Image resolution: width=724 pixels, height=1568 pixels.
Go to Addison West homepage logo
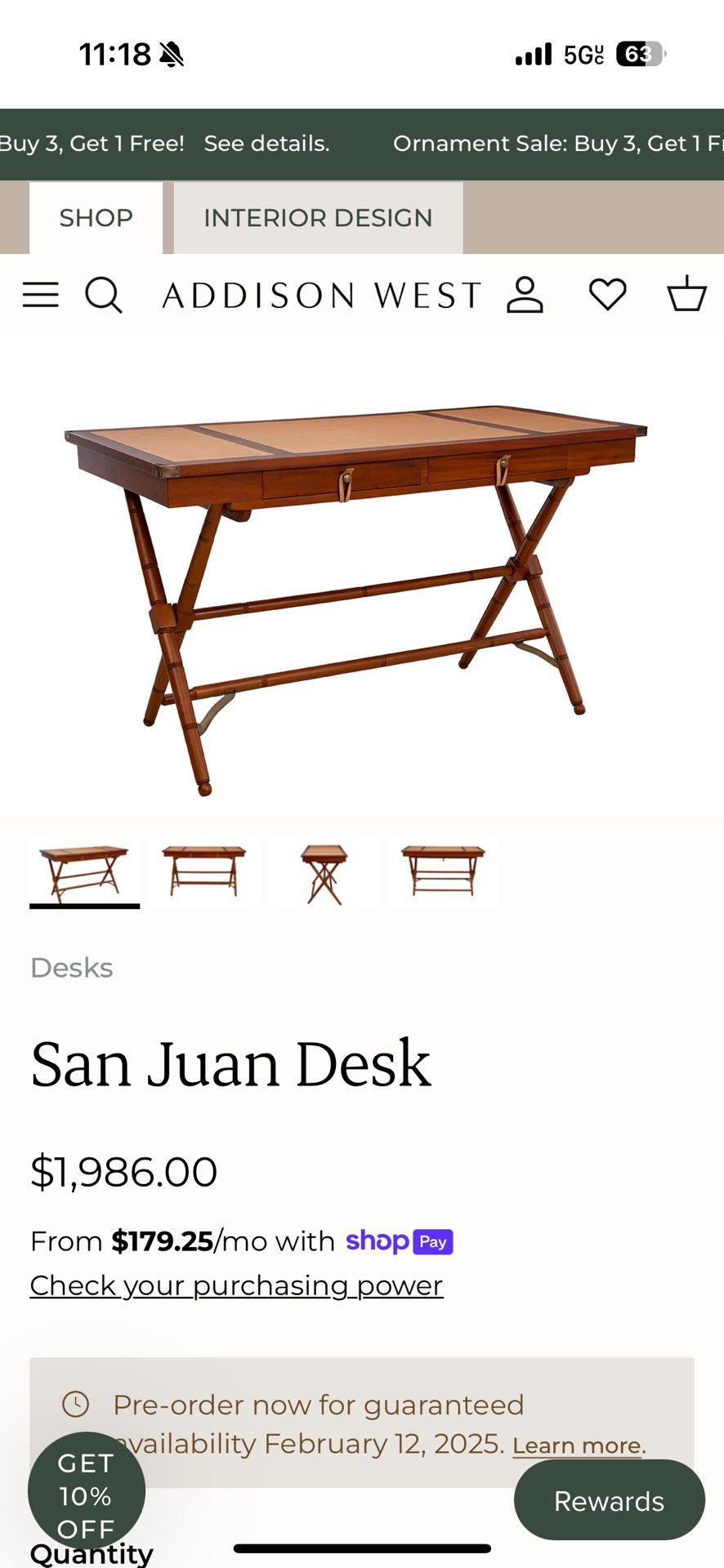322,296
